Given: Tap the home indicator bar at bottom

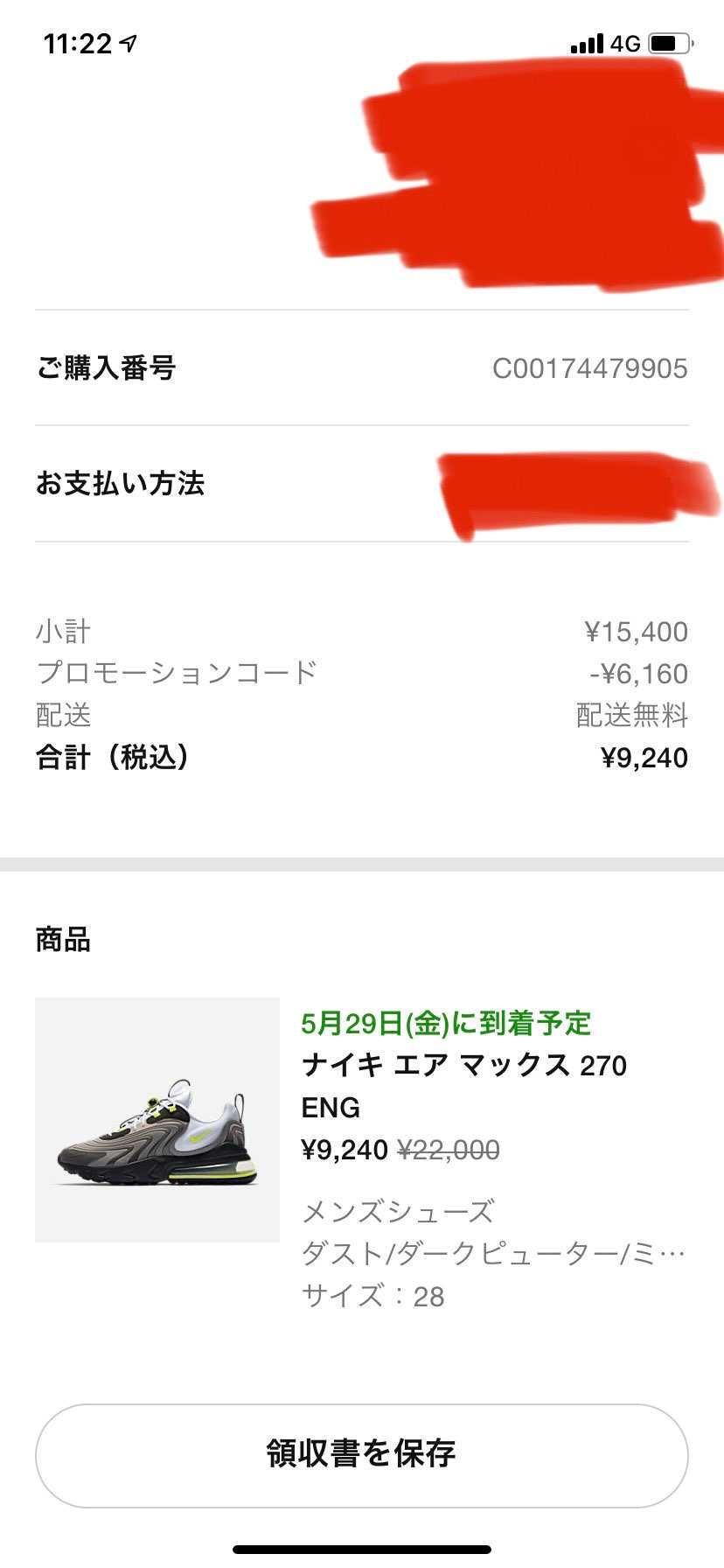Looking at the screenshot, I should tap(362, 1549).
